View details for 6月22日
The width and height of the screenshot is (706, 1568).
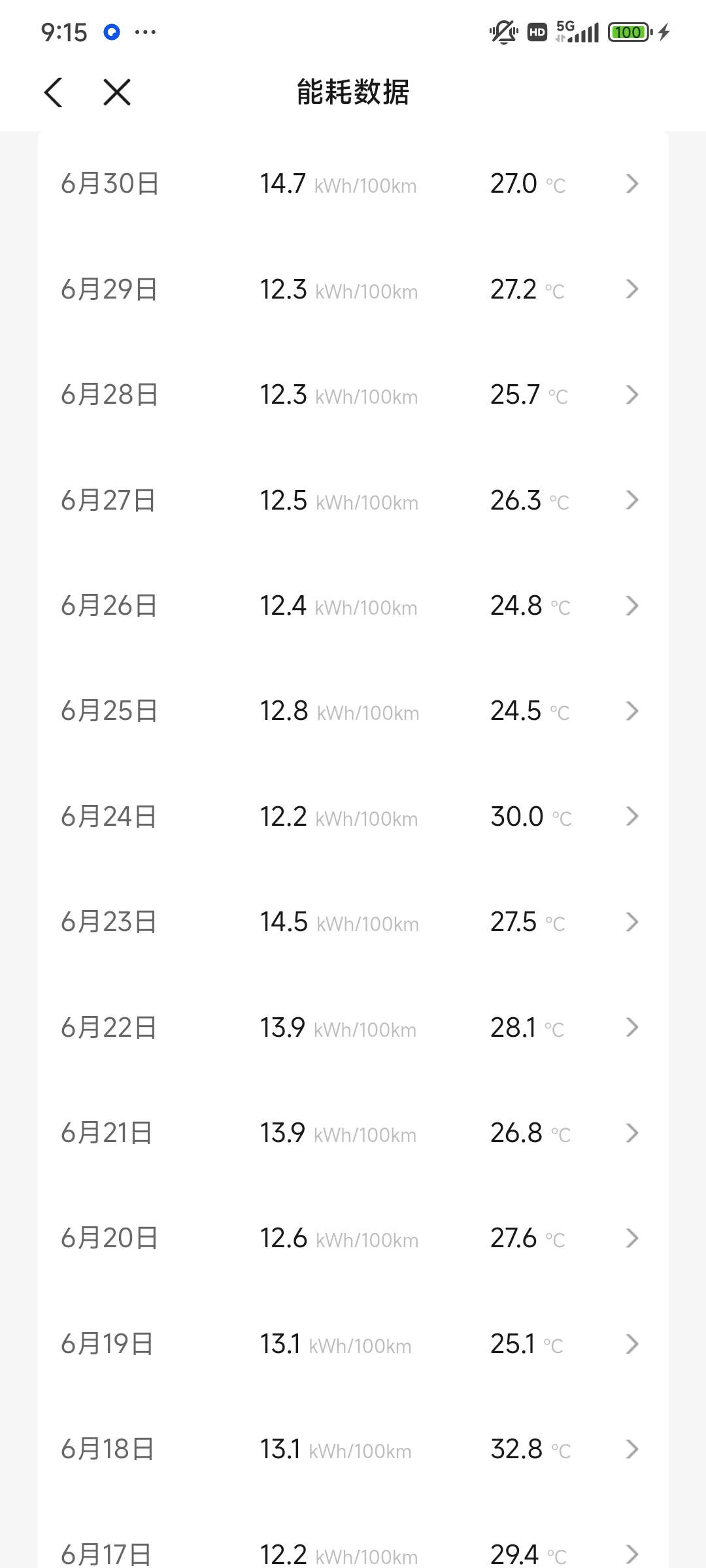353,1028
